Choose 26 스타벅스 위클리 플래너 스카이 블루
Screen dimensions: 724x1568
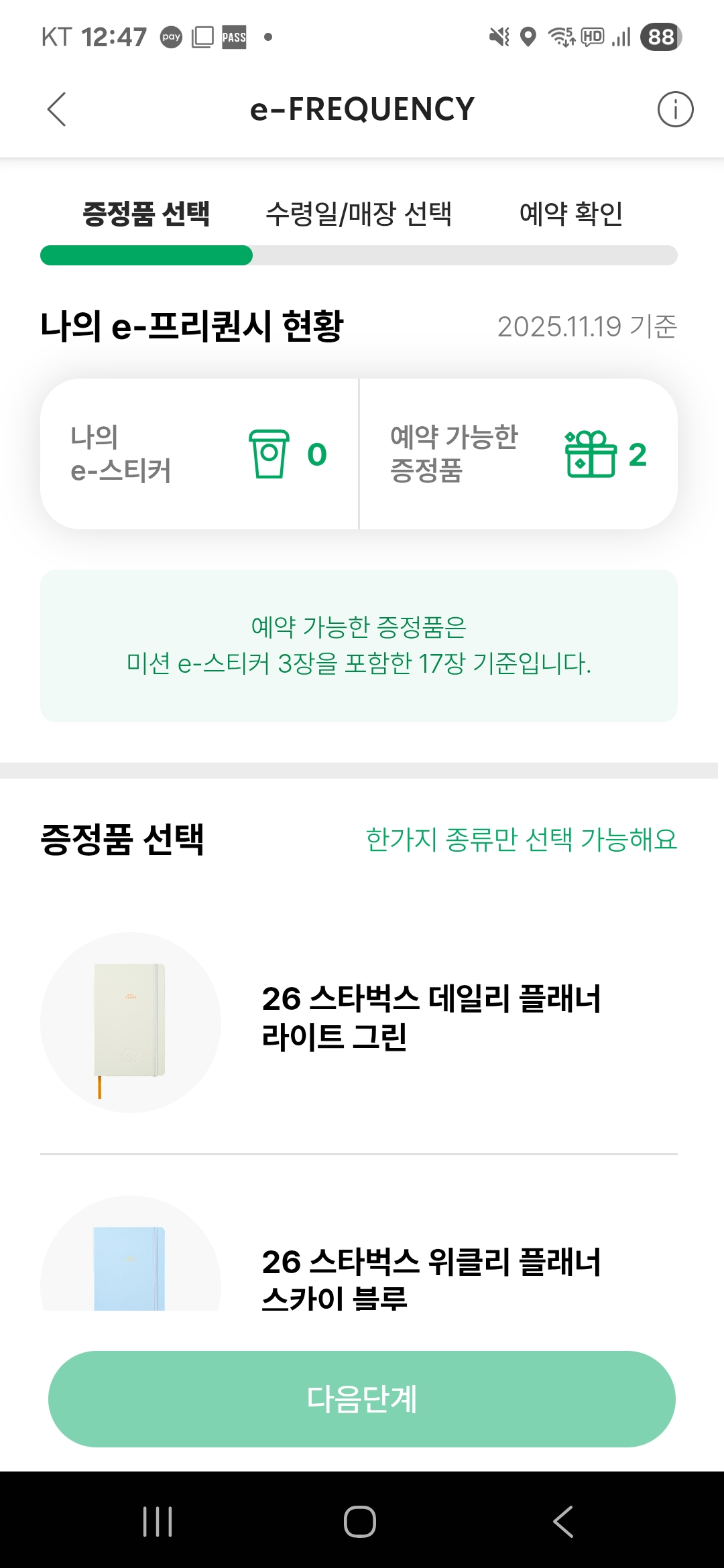click(359, 1253)
